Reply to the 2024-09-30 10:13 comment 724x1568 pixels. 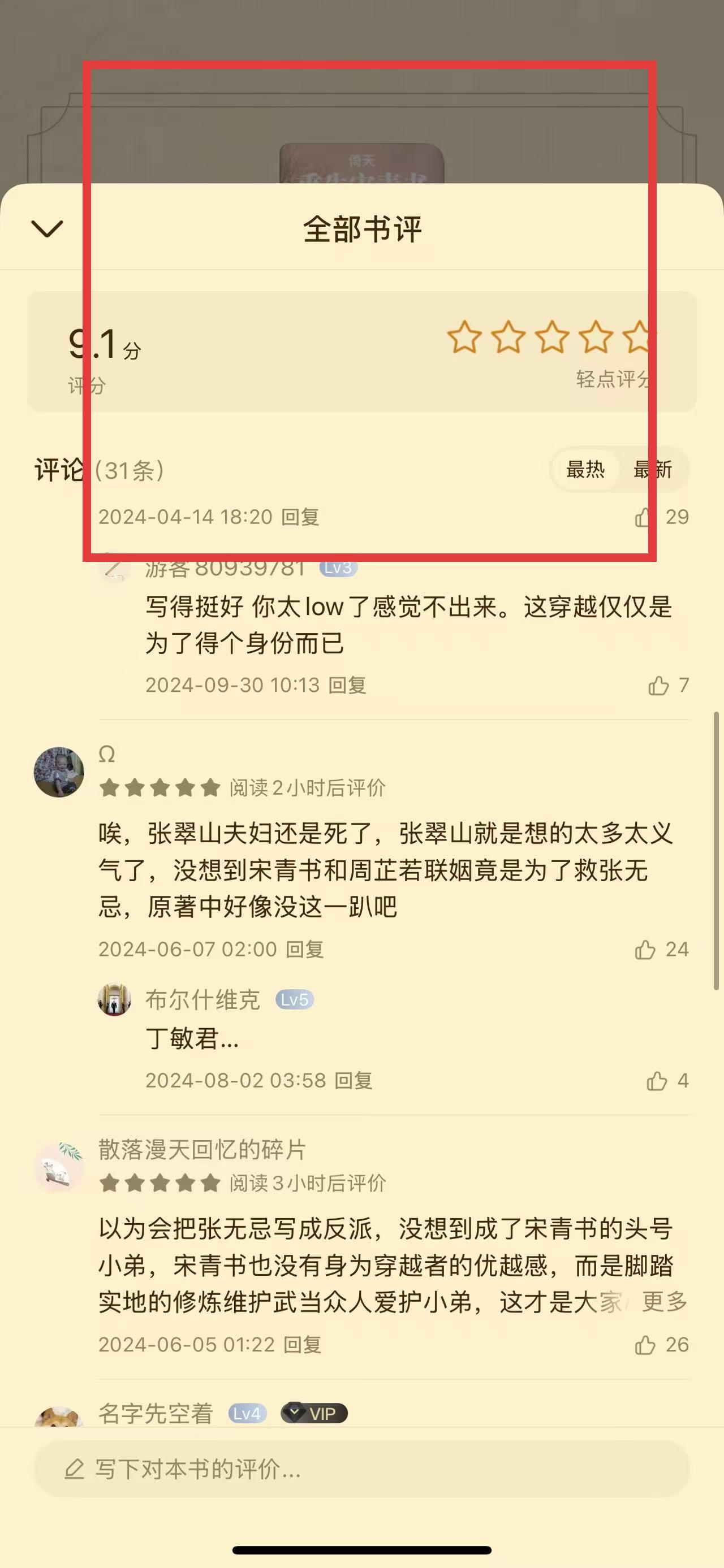pos(347,686)
